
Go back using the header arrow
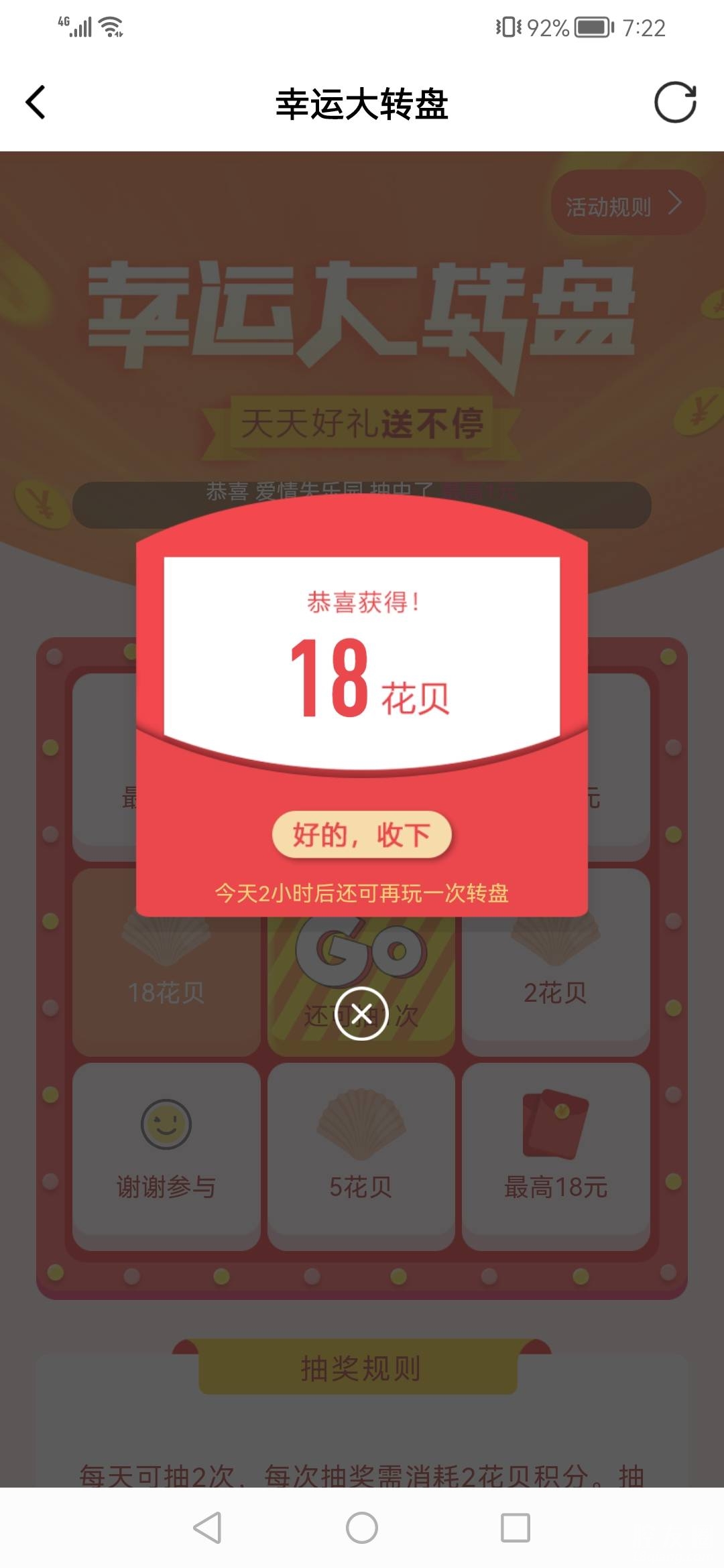pyautogui.click(x=36, y=103)
